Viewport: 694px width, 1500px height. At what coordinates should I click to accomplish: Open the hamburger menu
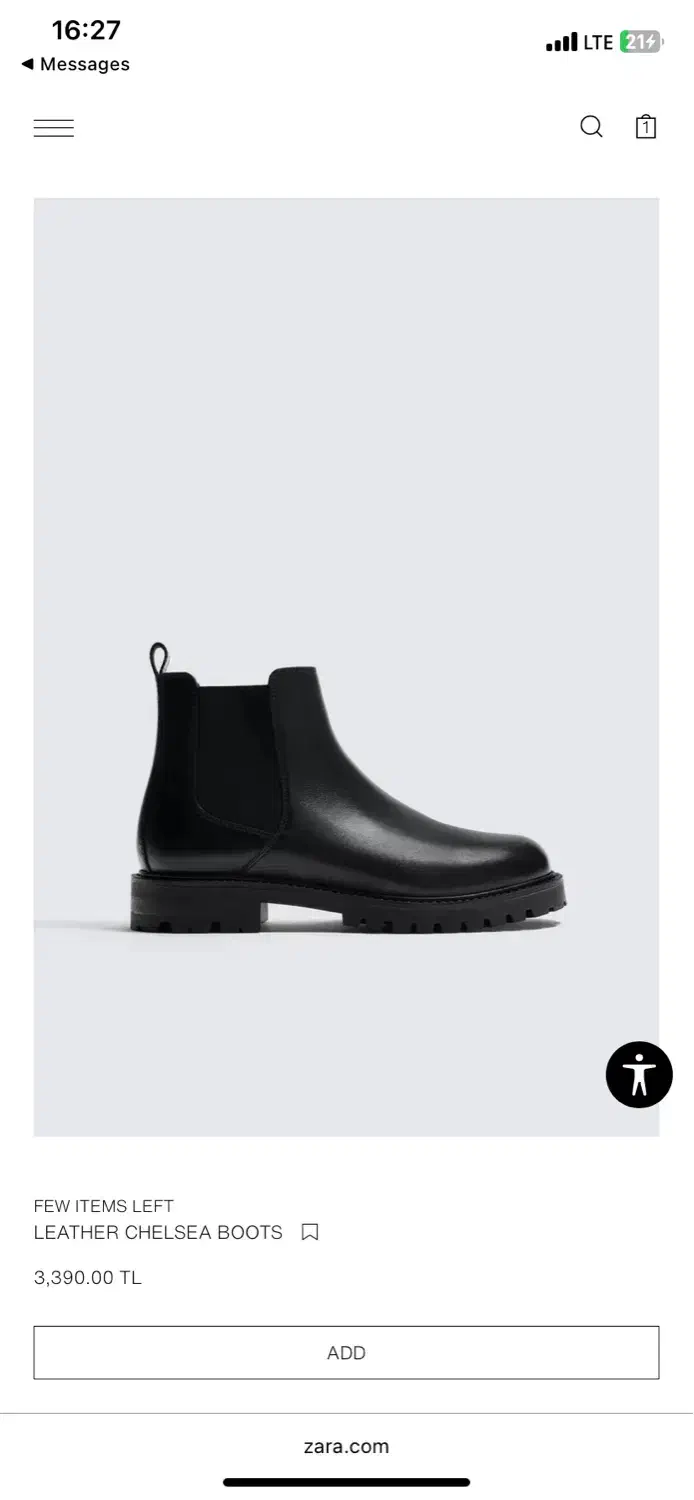54,128
